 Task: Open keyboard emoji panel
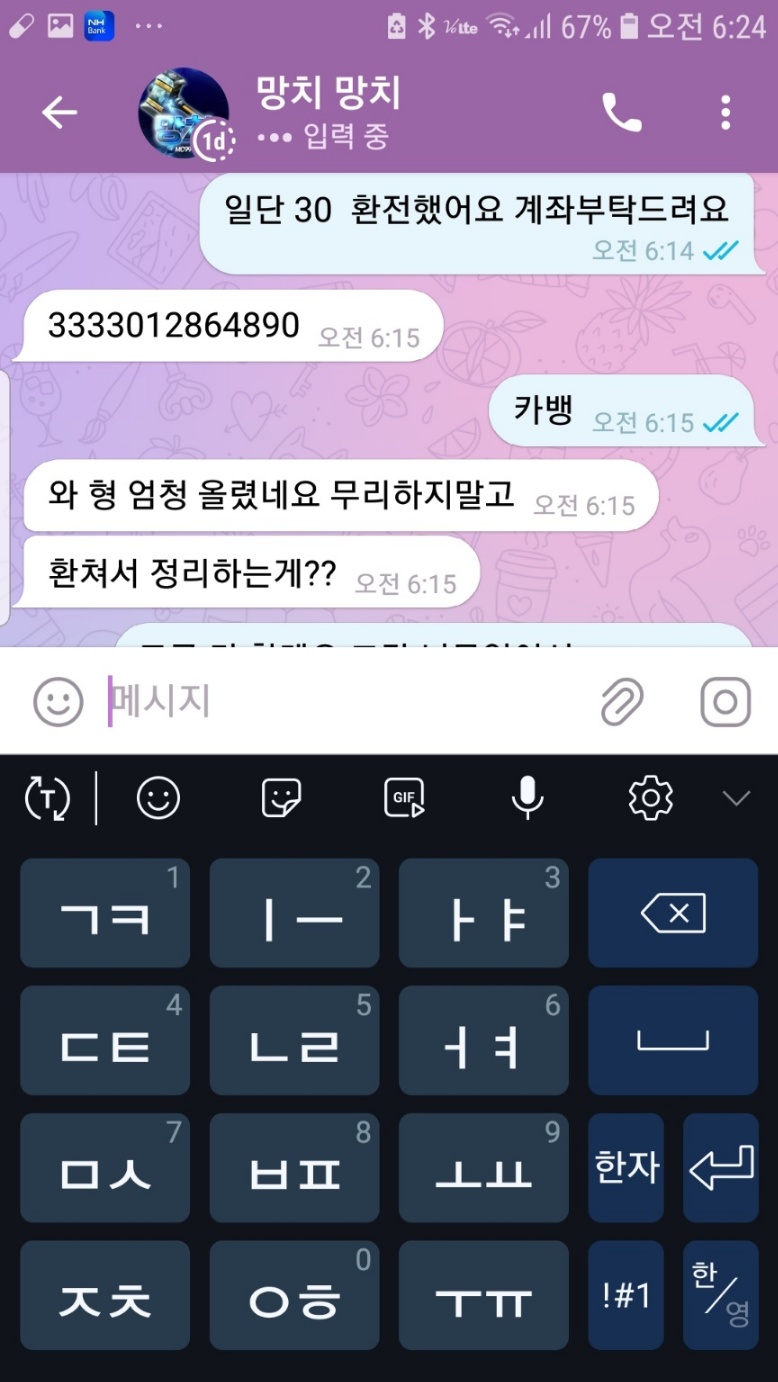tap(158, 798)
